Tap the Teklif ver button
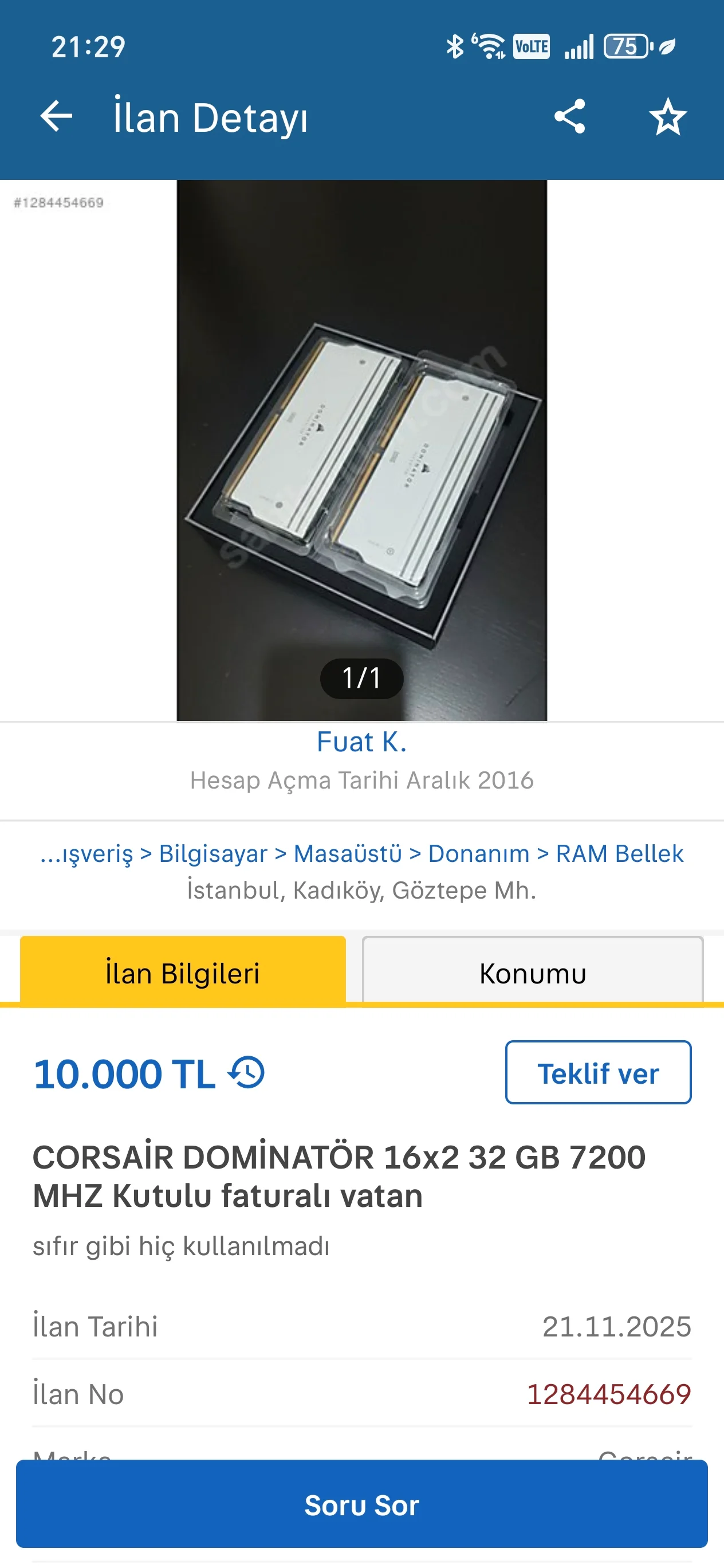The height and width of the screenshot is (1568, 724). (x=597, y=1072)
